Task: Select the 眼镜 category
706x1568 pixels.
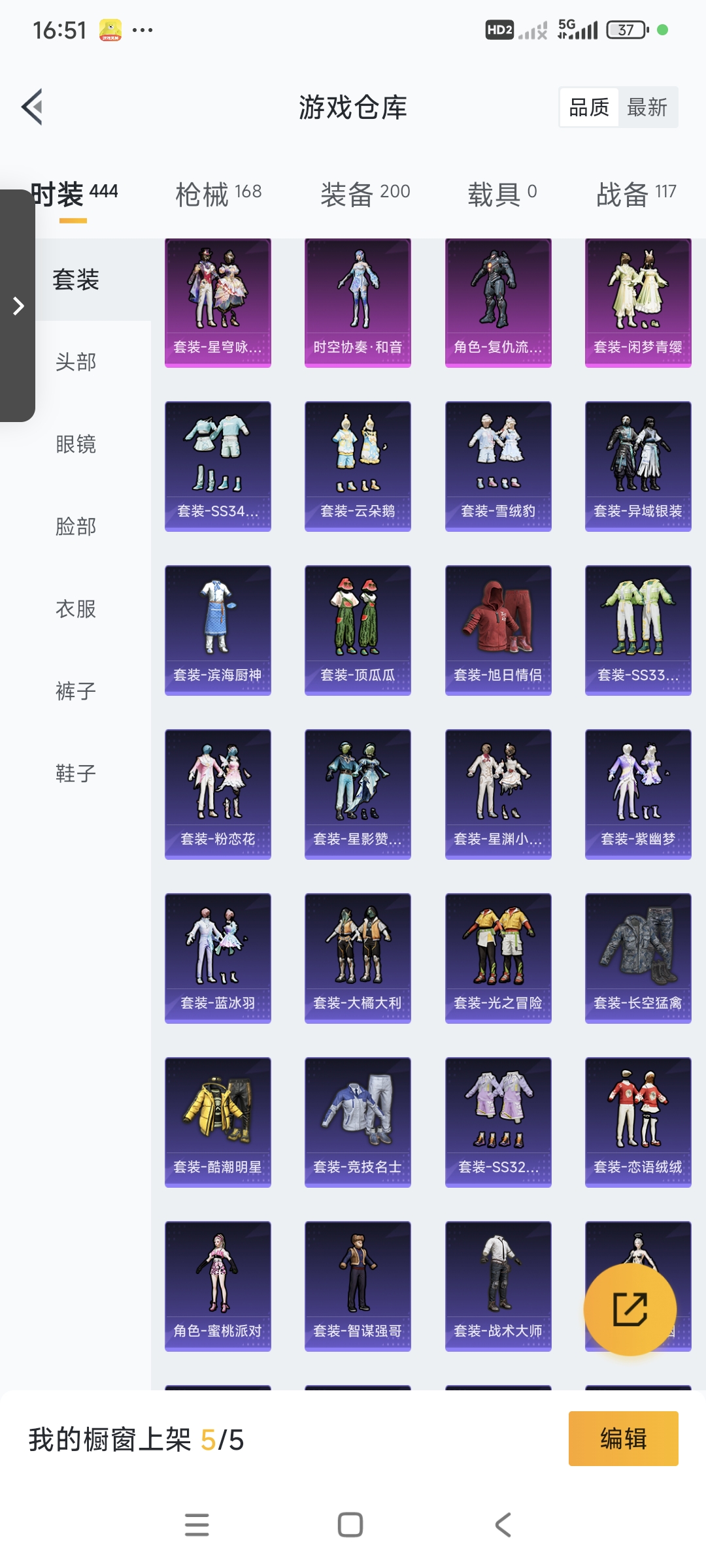Action: click(x=76, y=444)
